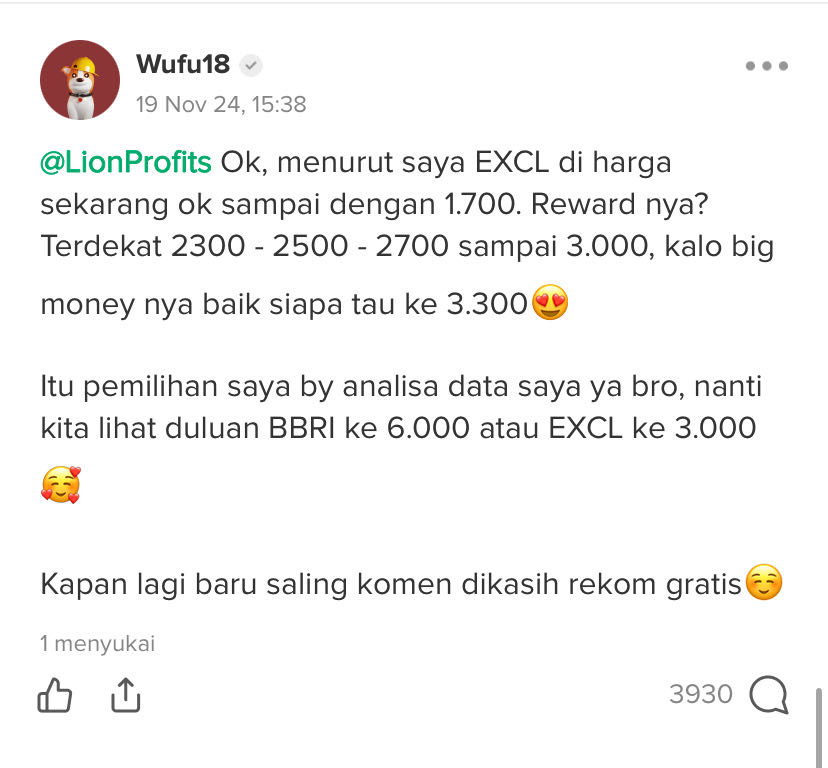Open the @LionProfits mention
828x768 pixels.
pyautogui.click(x=126, y=162)
